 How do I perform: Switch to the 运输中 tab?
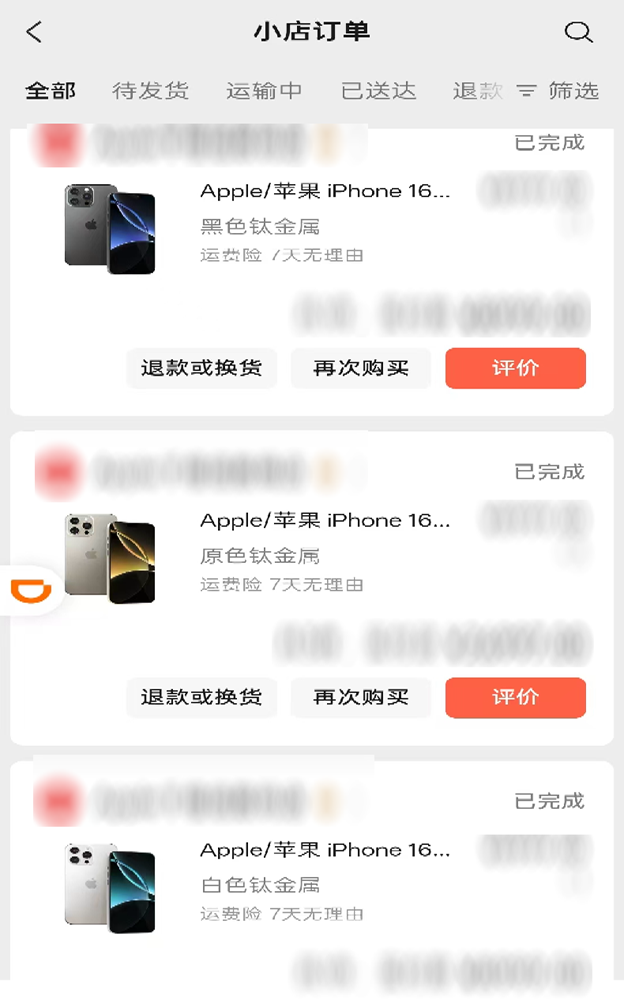click(264, 91)
